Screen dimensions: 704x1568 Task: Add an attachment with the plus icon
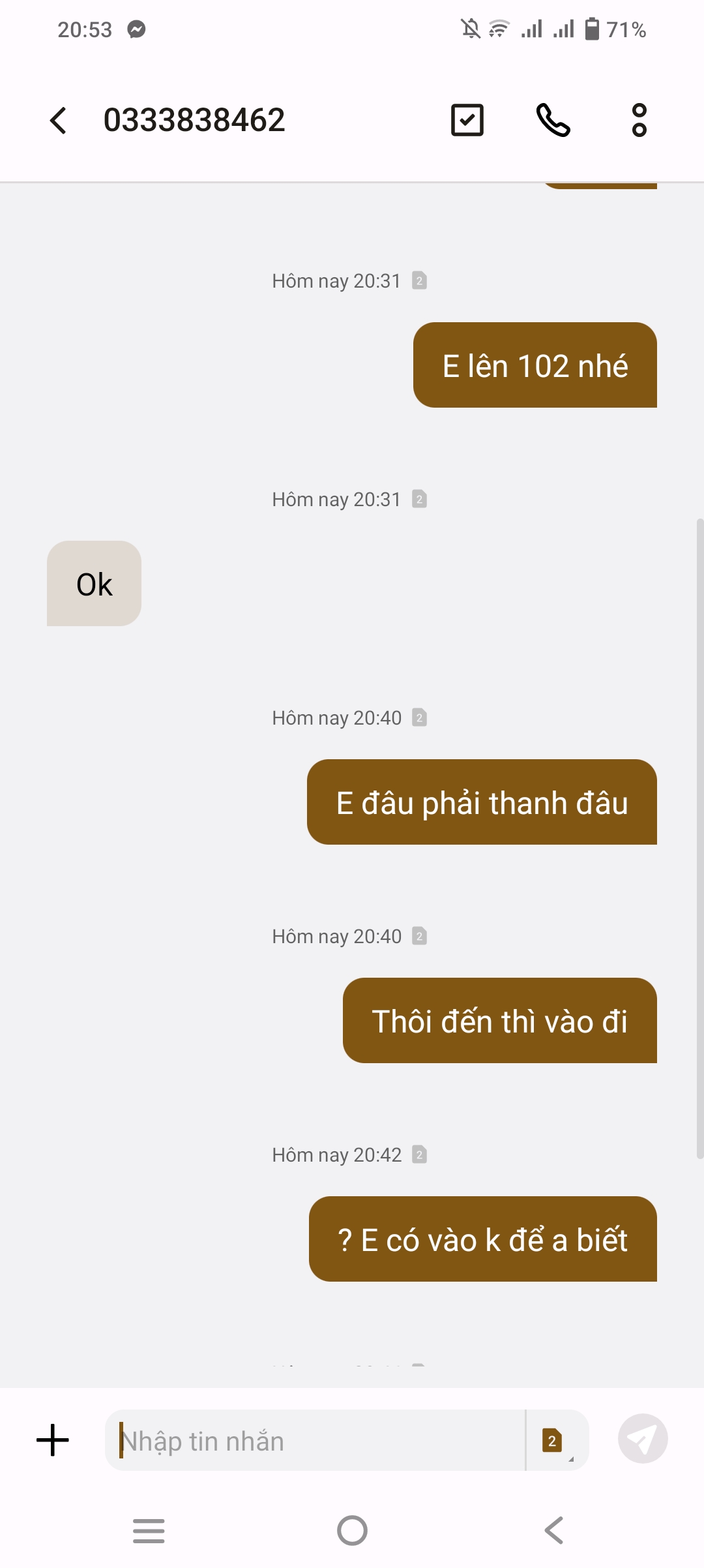click(x=53, y=1440)
